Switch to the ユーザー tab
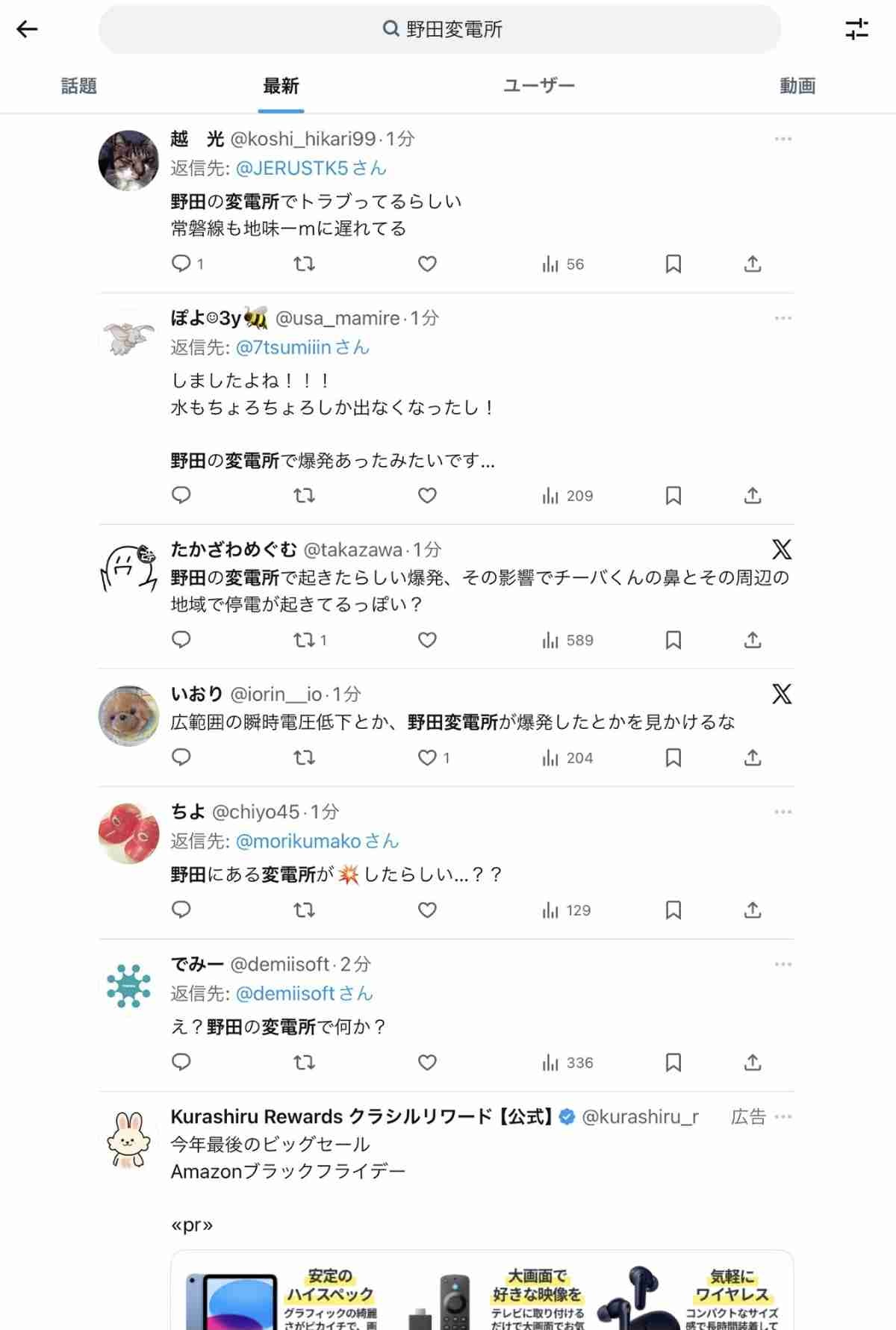This screenshot has width=896, height=1330. point(538,86)
